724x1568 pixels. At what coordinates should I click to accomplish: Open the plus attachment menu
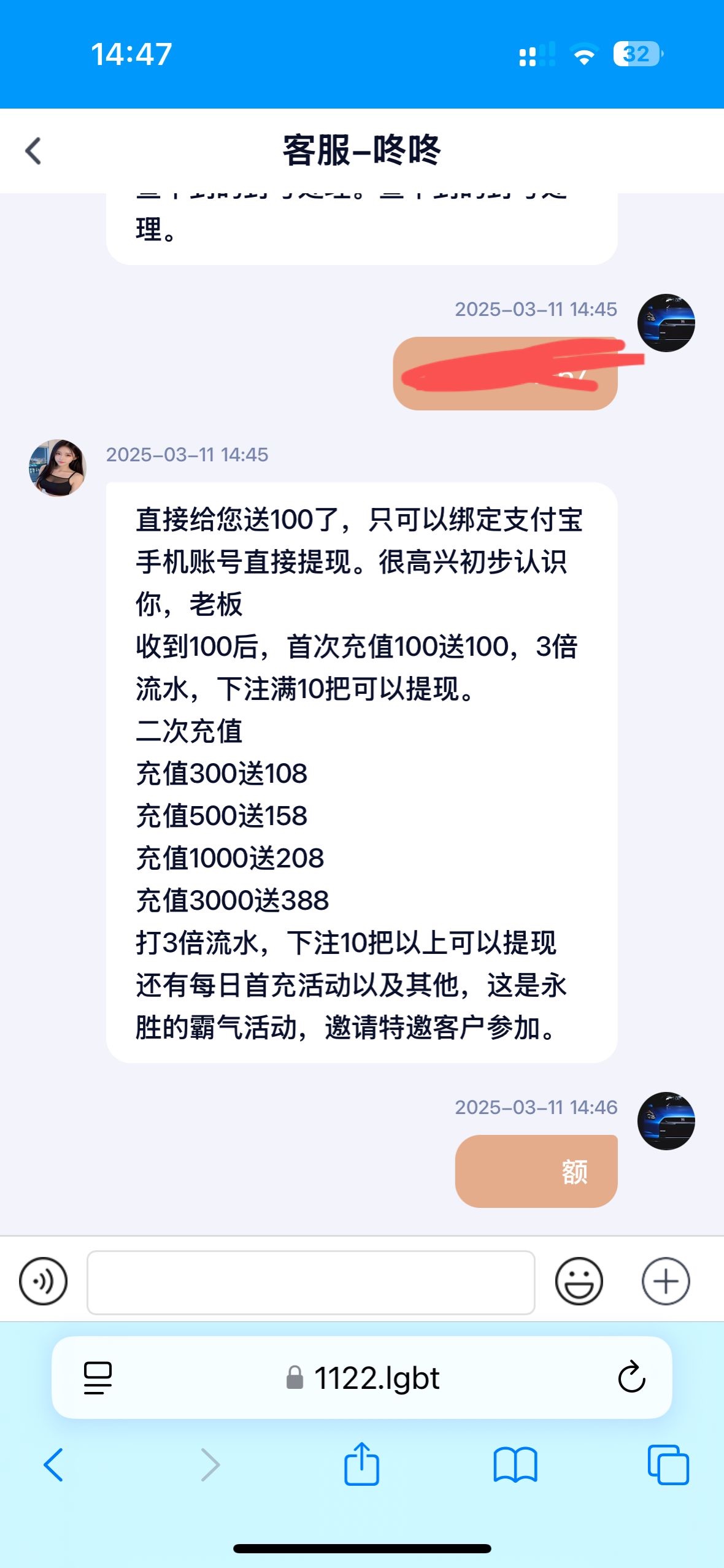(x=666, y=1281)
